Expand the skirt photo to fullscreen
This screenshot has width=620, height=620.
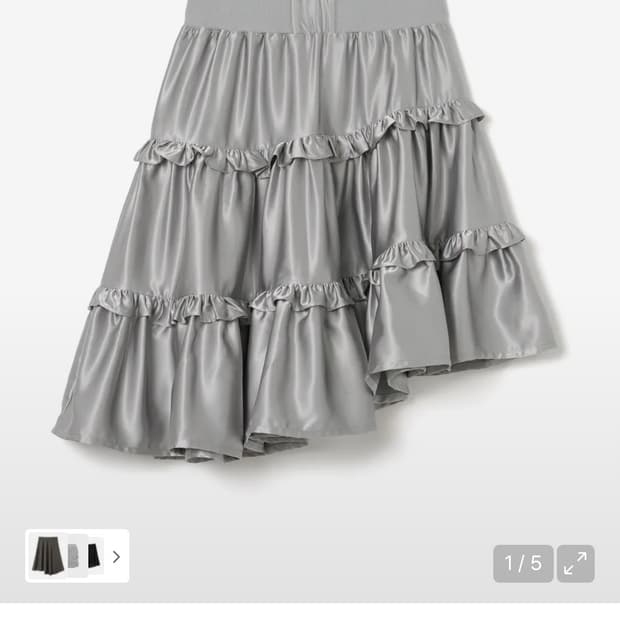(x=575, y=563)
